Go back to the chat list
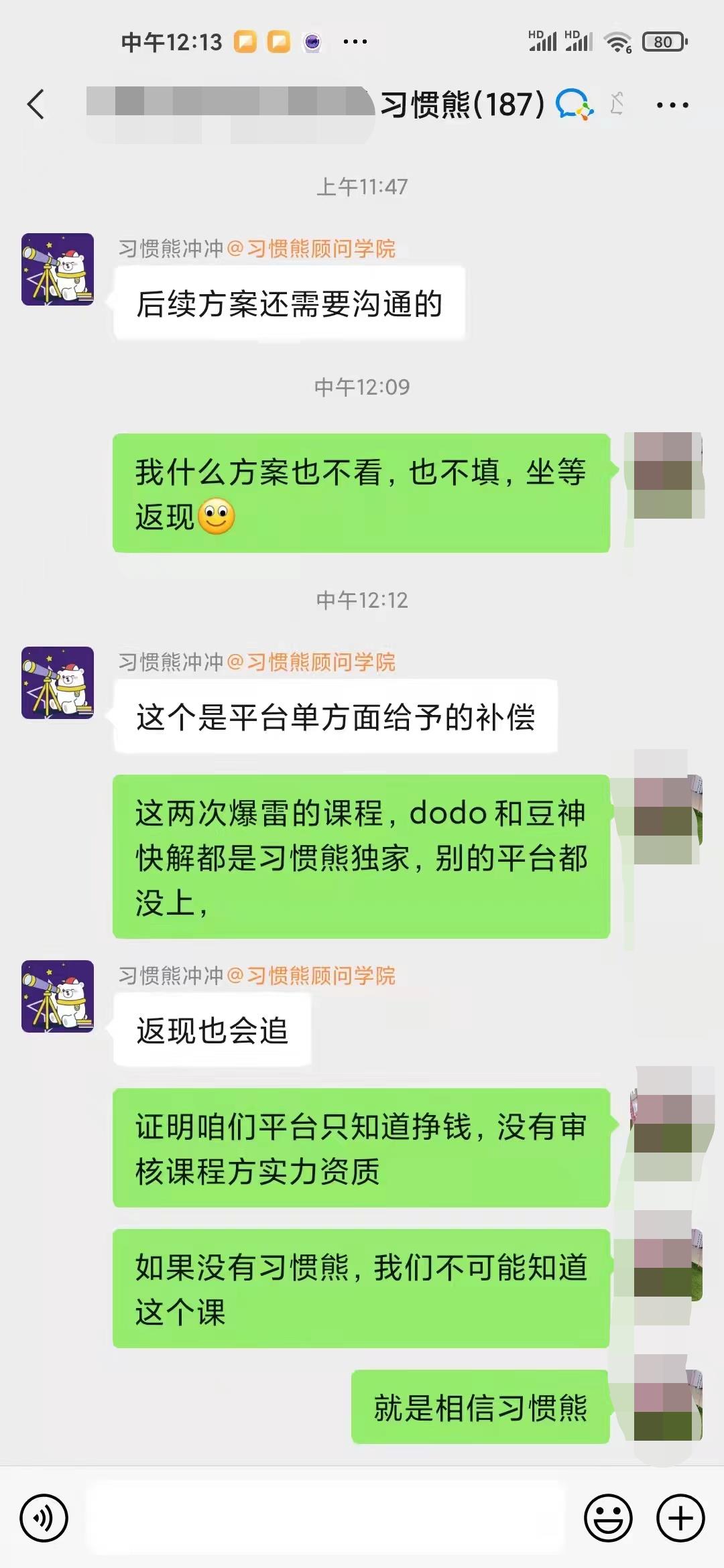This screenshot has width=724, height=1568. click(x=36, y=105)
